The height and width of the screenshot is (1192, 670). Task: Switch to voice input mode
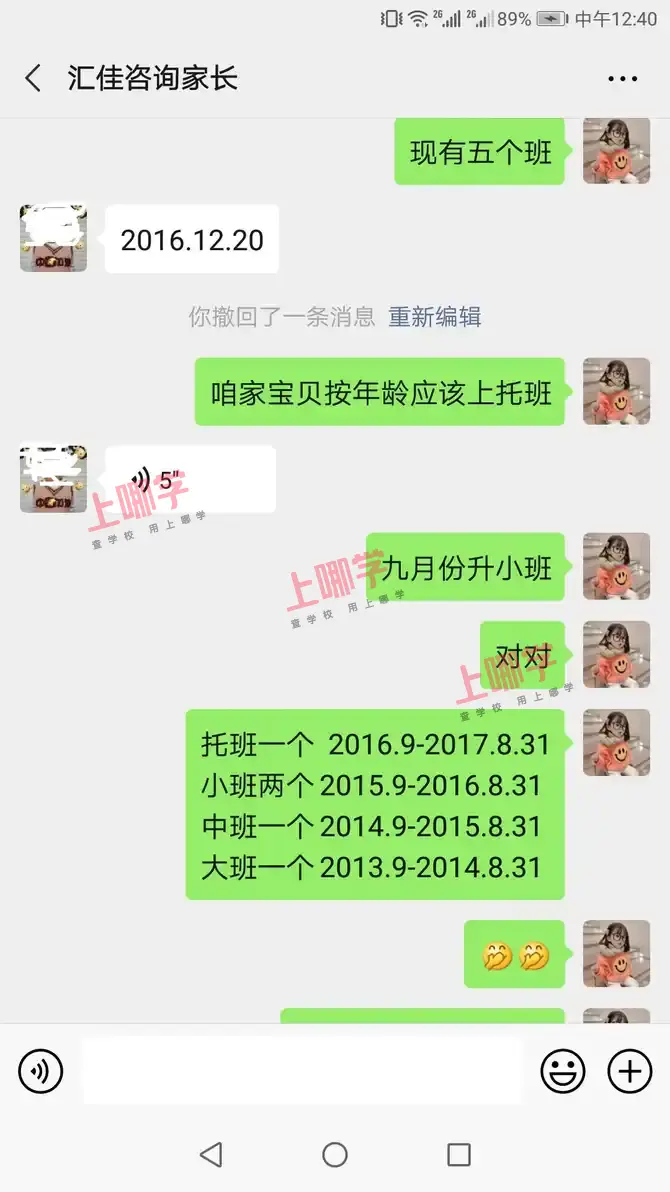[41, 1072]
